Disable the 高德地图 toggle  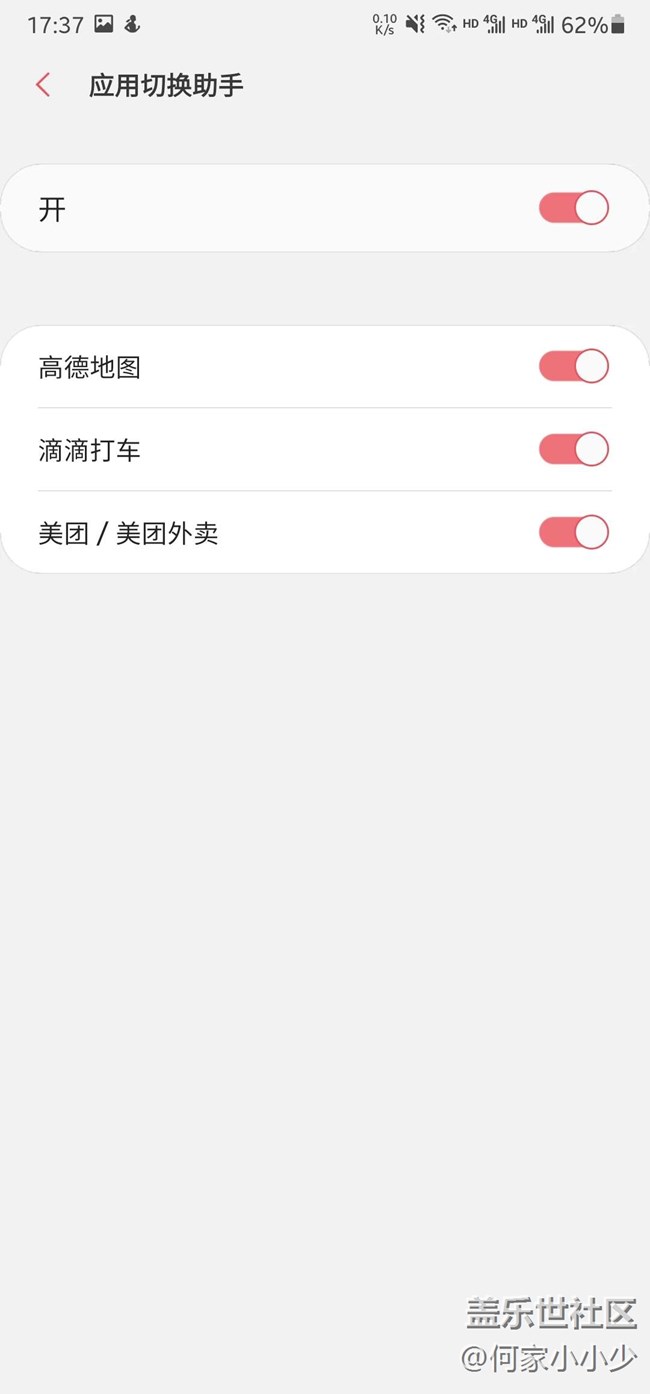573,366
